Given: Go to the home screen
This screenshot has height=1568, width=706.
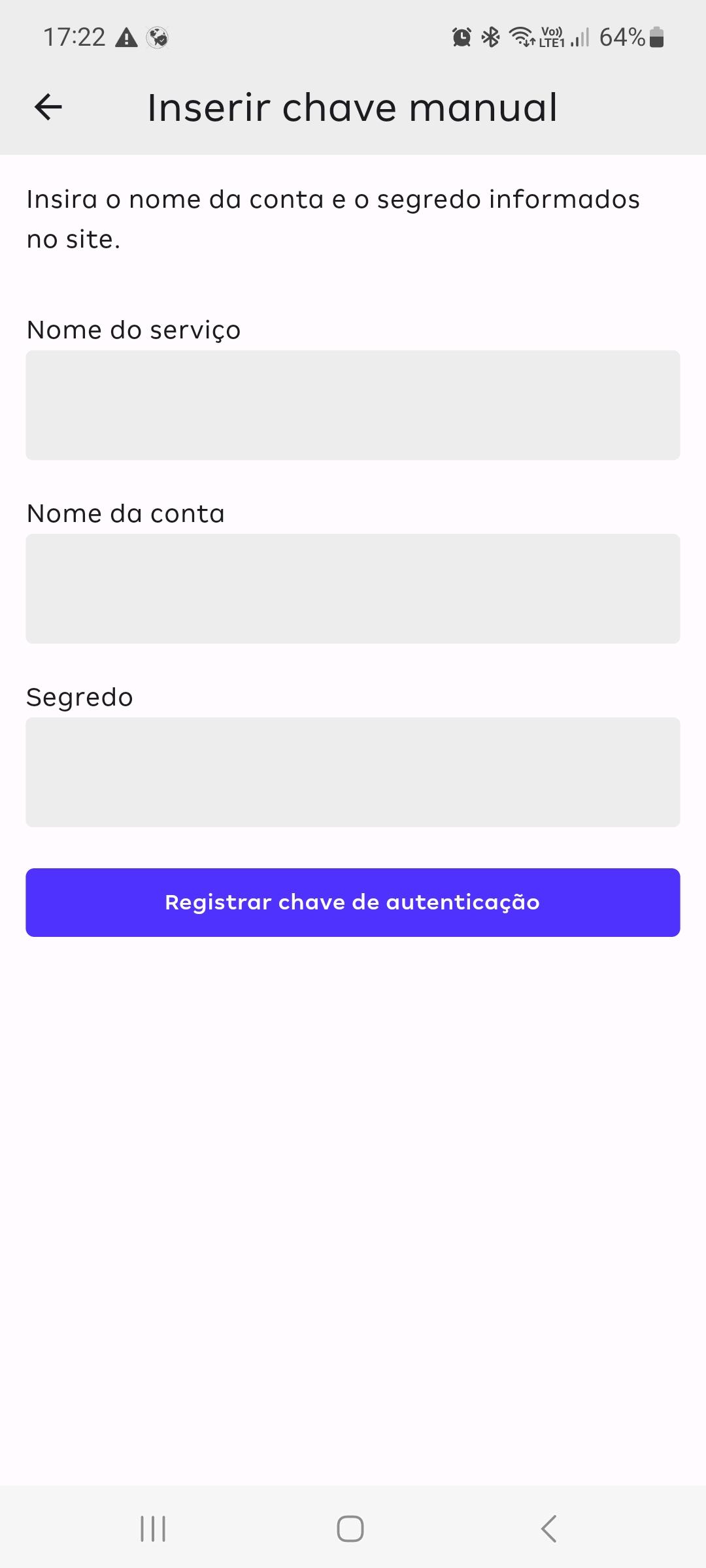Looking at the screenshot, I should tap(350, 1529).
